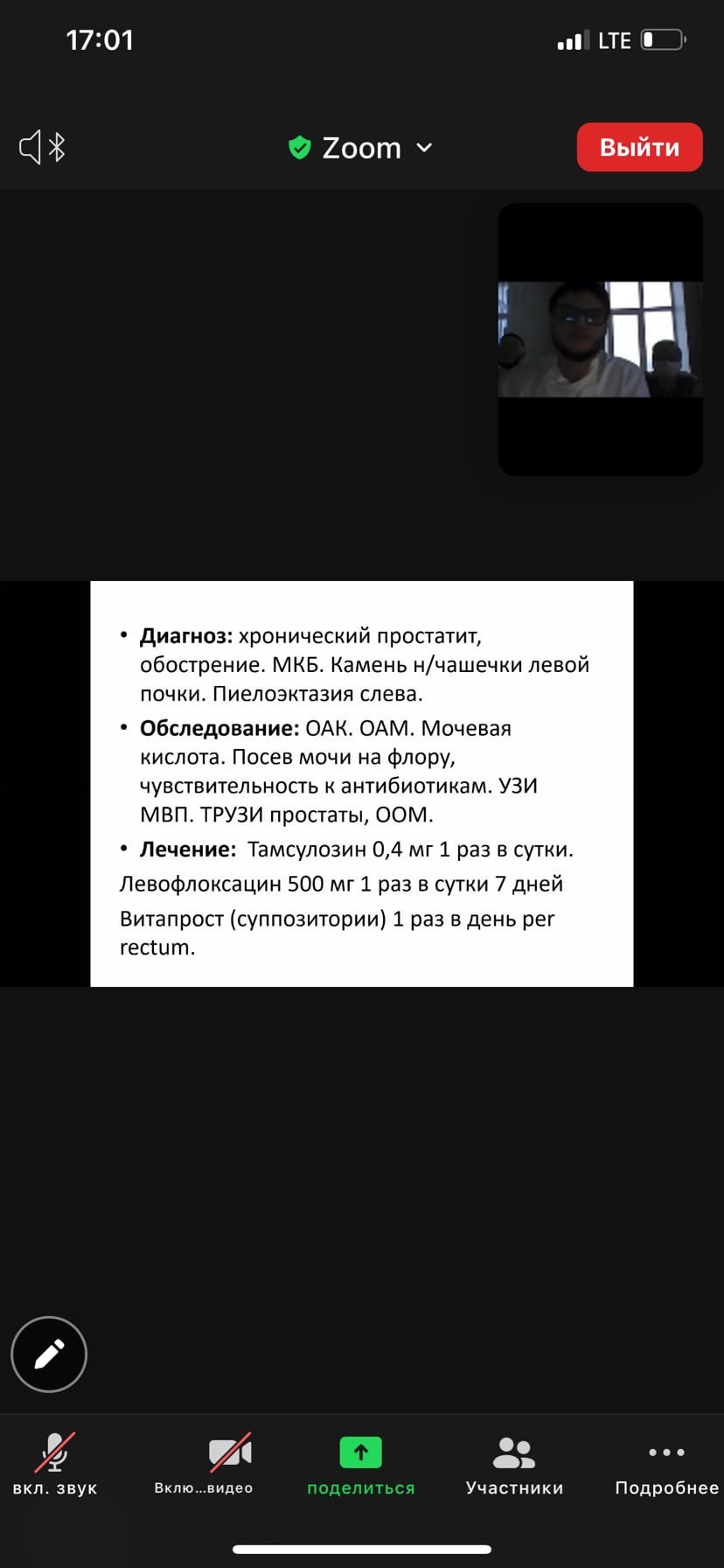Tap the speaker Bluetooth audio icon

pos(43,147)
